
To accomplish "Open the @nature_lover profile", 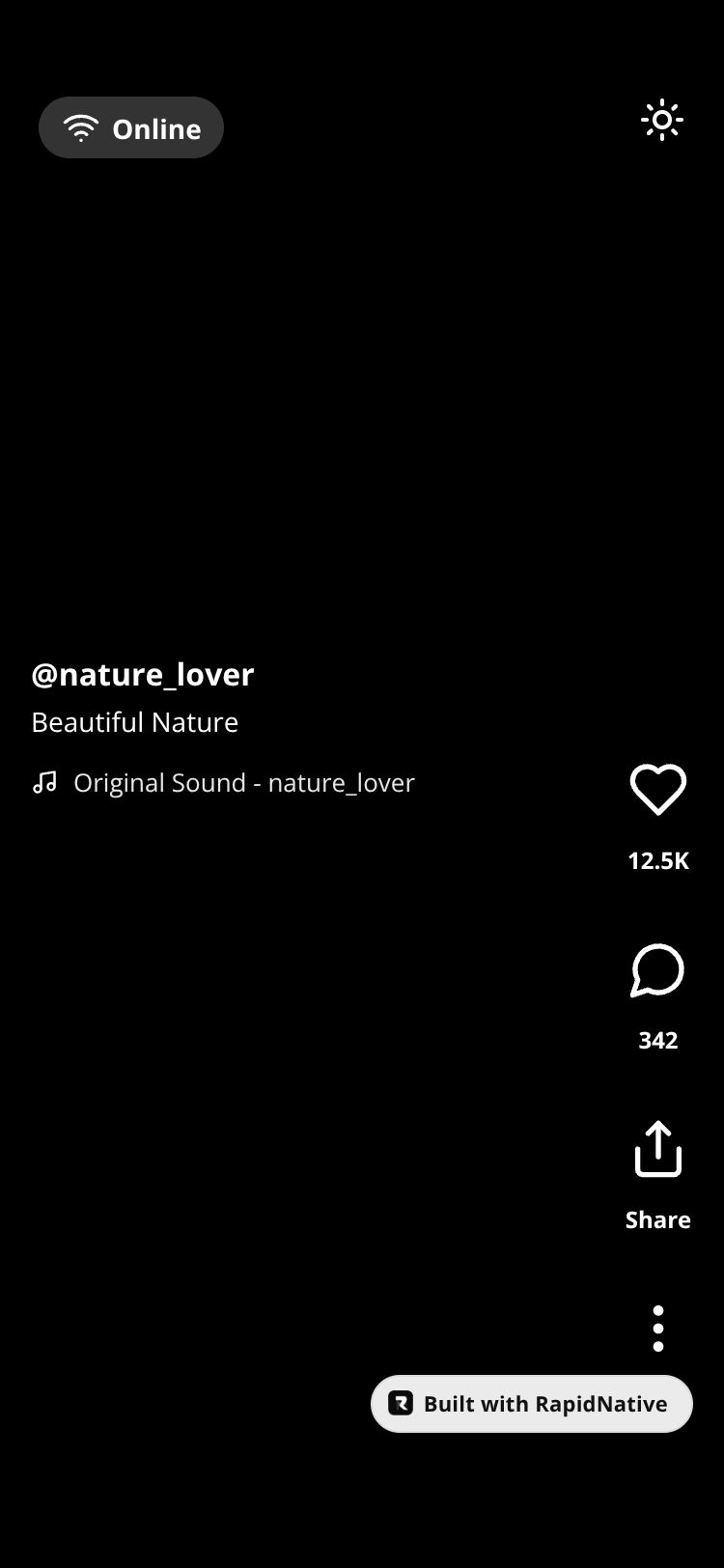I will tap(143, 674).
